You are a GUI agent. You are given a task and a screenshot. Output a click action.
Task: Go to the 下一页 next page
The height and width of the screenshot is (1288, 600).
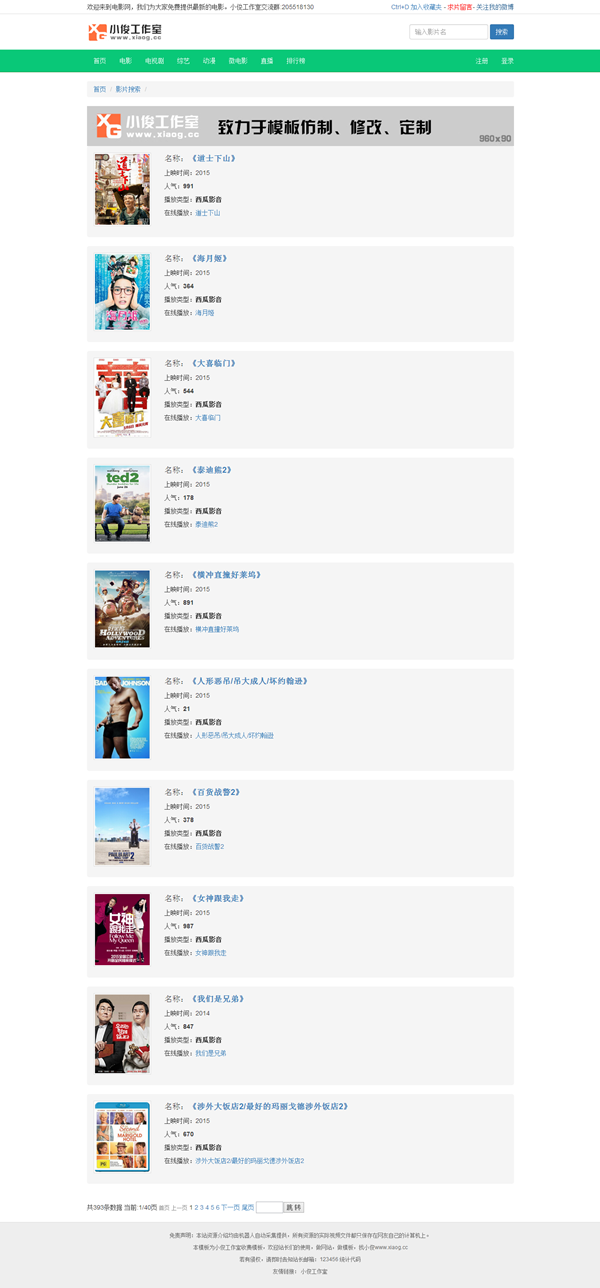(230, 1208)
